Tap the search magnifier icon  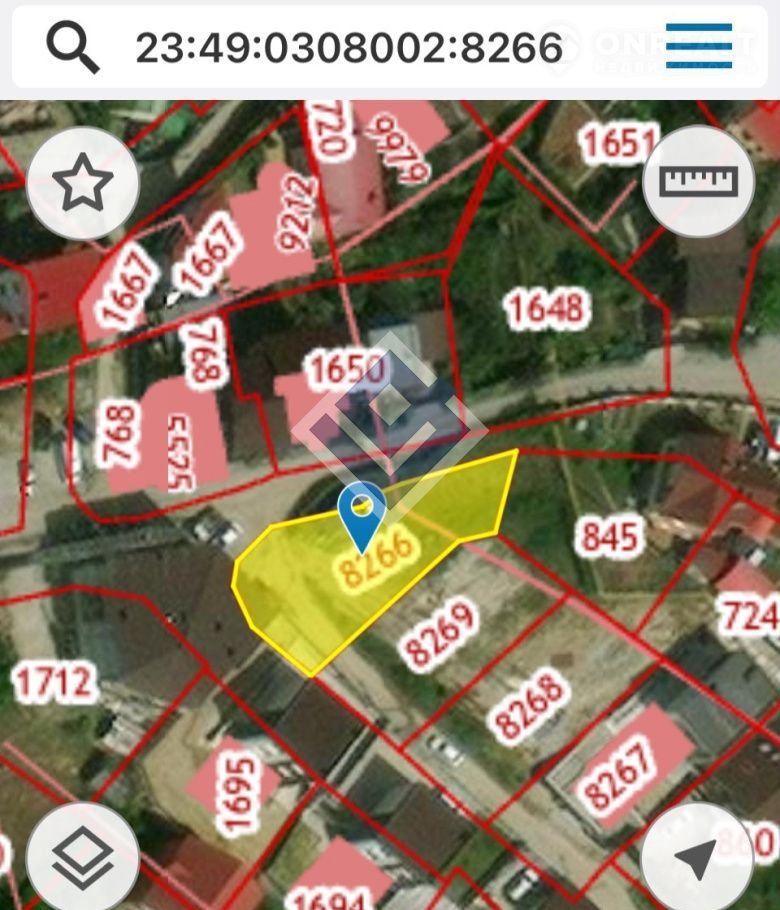[x=73, y=46]
